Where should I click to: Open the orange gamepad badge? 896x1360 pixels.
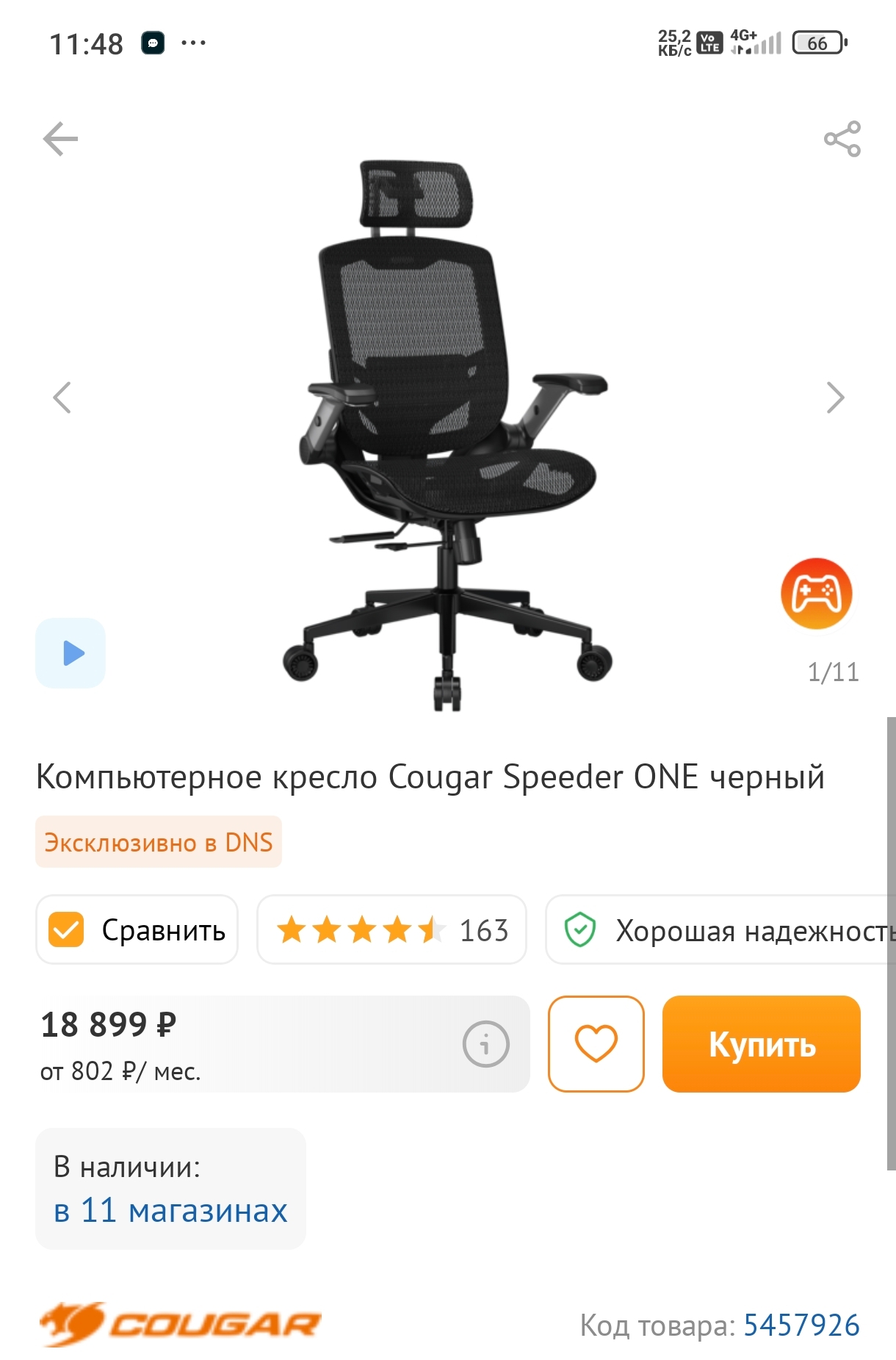coord(816,594)
